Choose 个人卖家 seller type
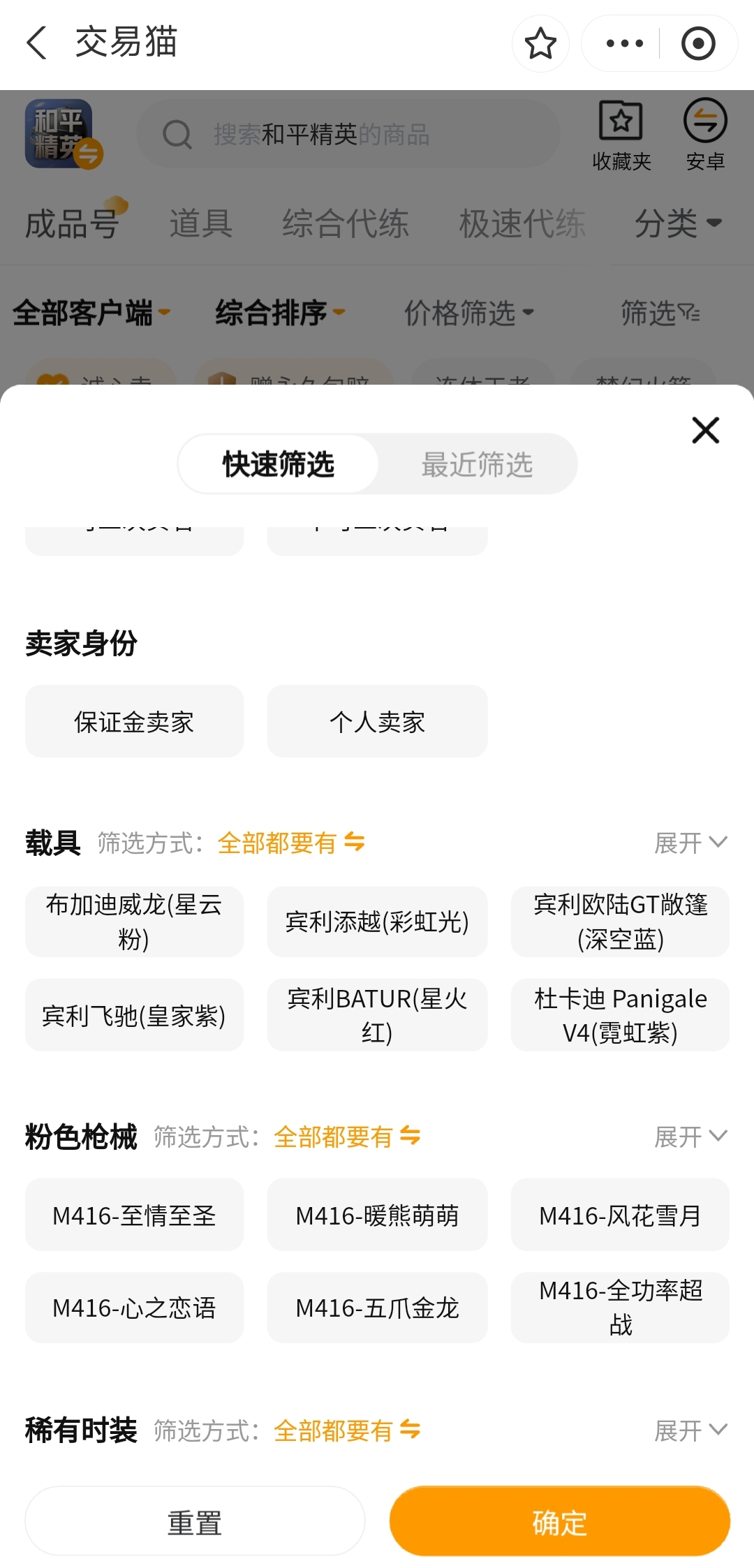This screenshot has height=1568, width=754. (x=377, y=721)
